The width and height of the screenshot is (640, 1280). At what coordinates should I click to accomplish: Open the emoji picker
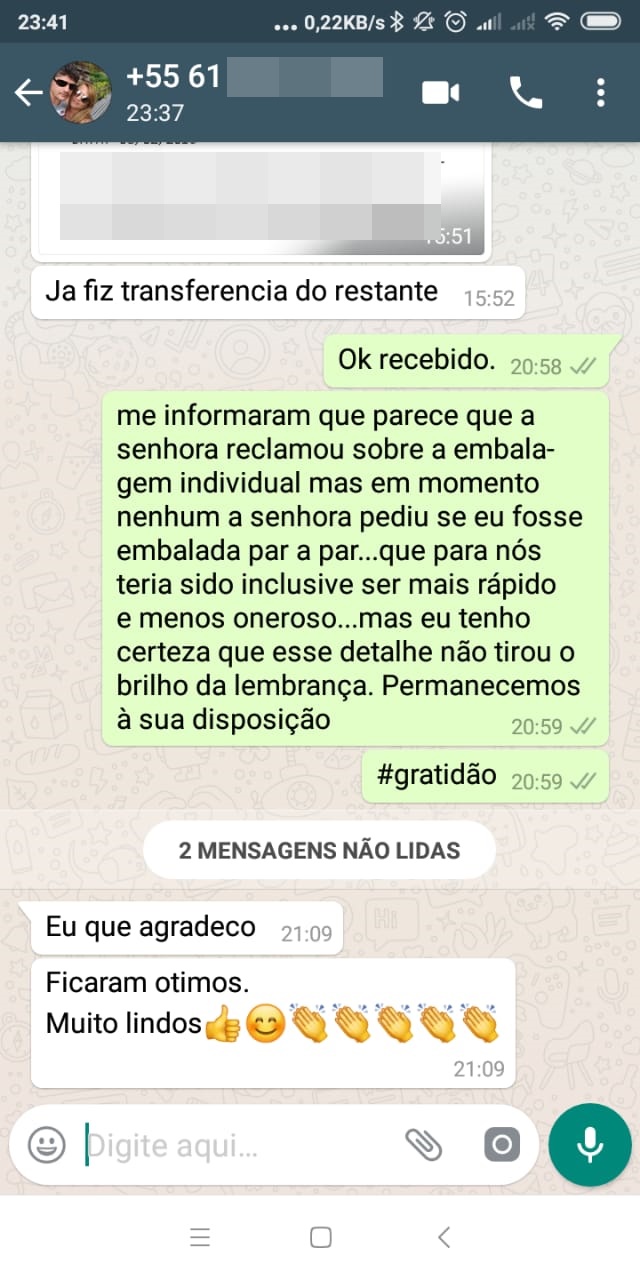[46, 1144]
